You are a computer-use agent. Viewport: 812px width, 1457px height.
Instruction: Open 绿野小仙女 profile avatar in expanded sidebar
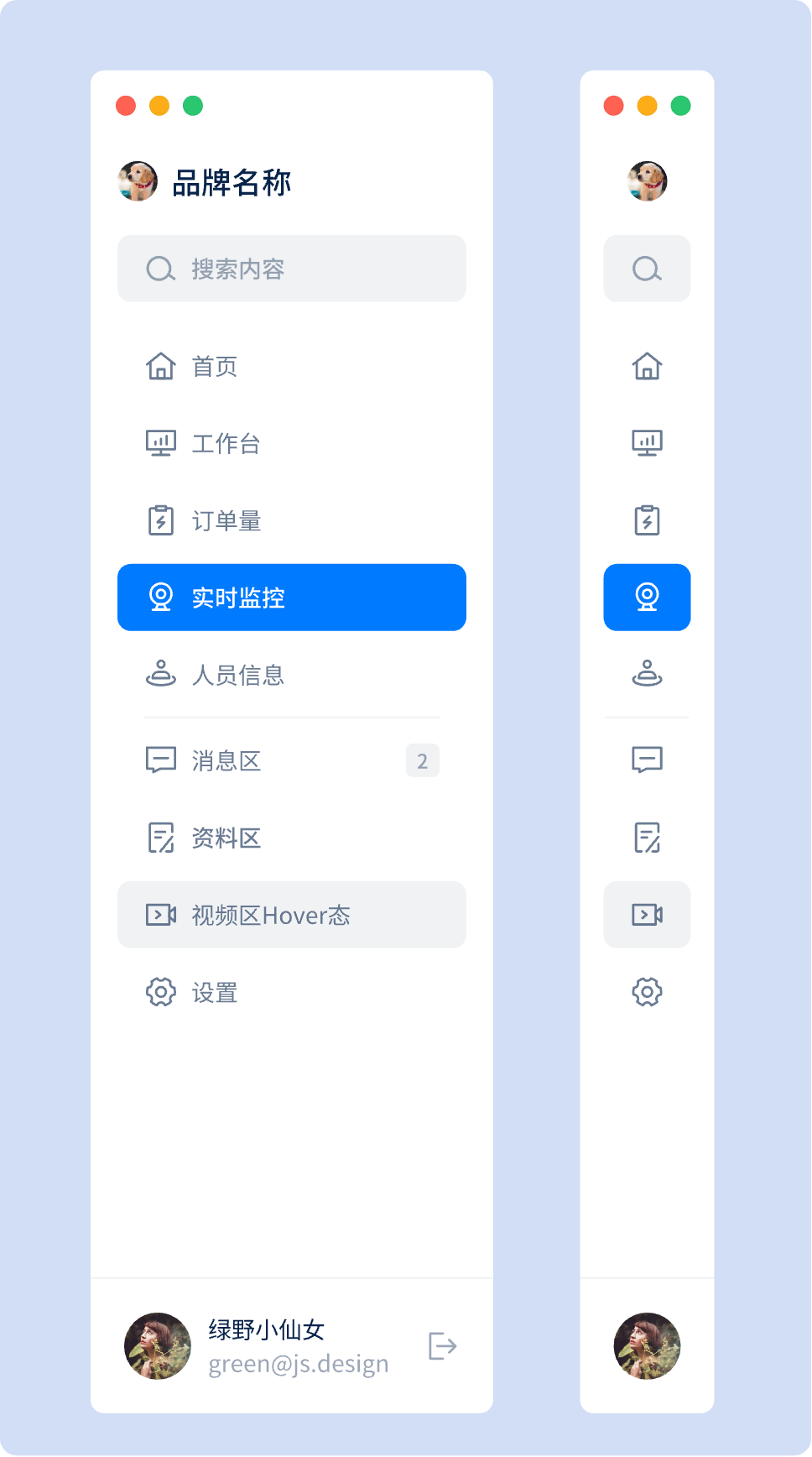point(158,1345)
